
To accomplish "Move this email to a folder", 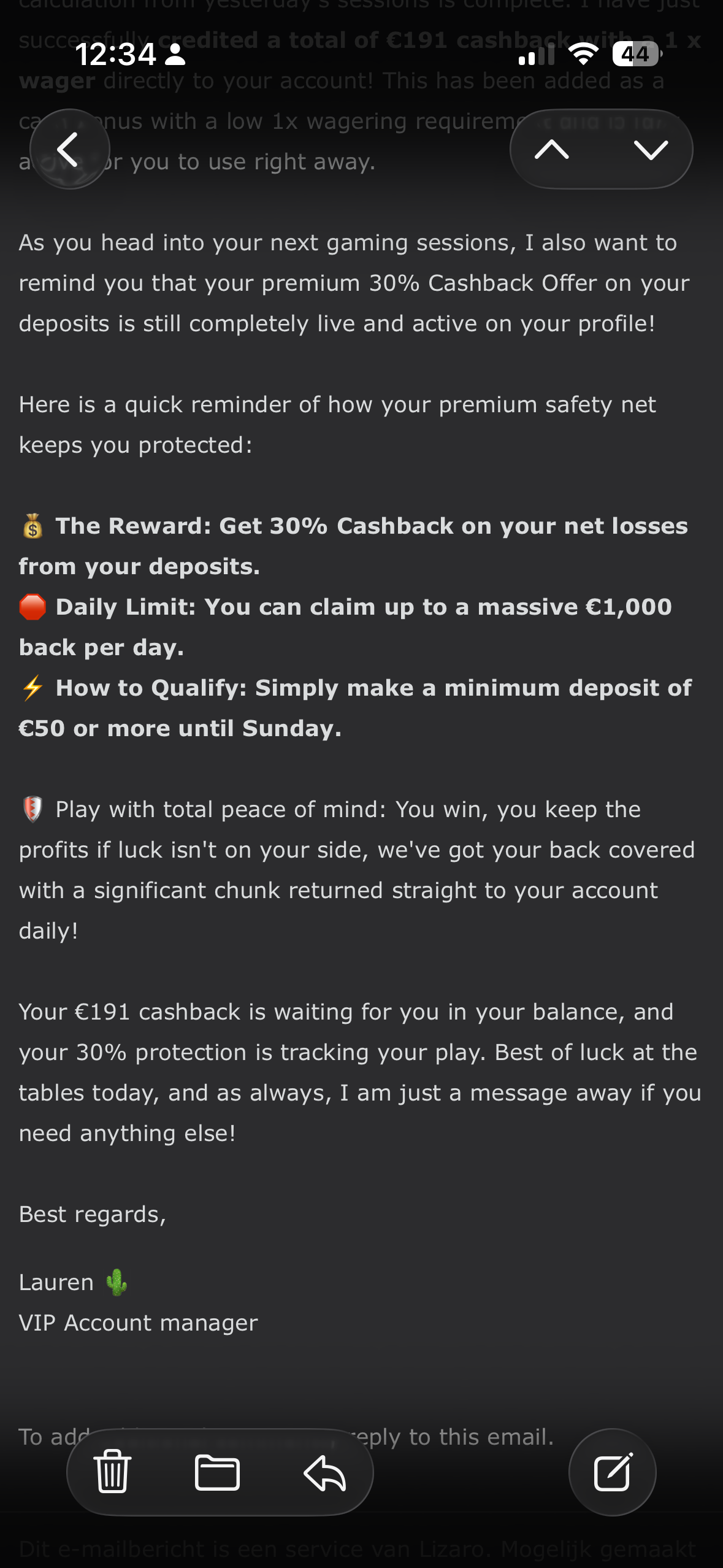I will pos(217,1472).
